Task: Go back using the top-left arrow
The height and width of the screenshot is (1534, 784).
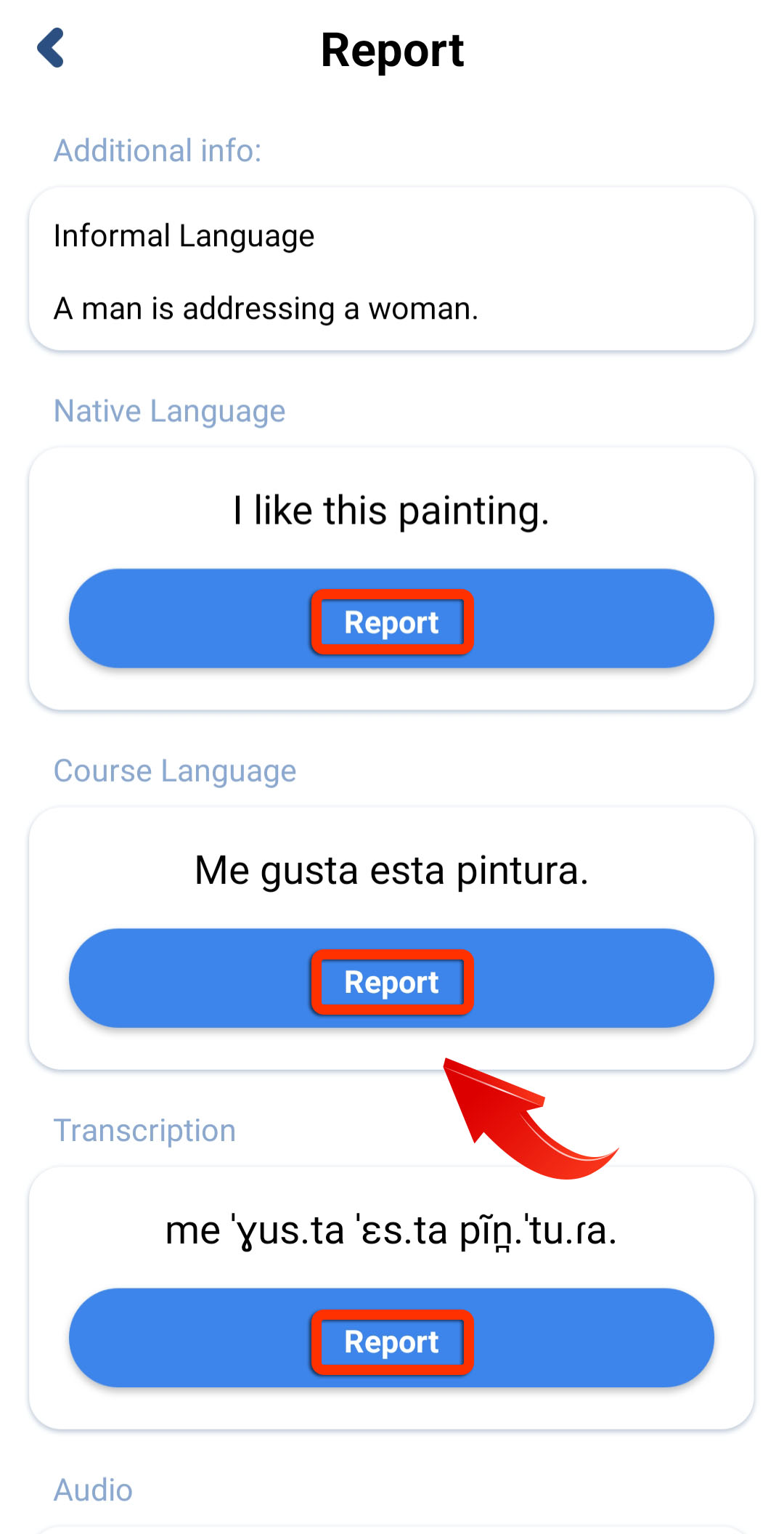Action: tap(51, 48)
